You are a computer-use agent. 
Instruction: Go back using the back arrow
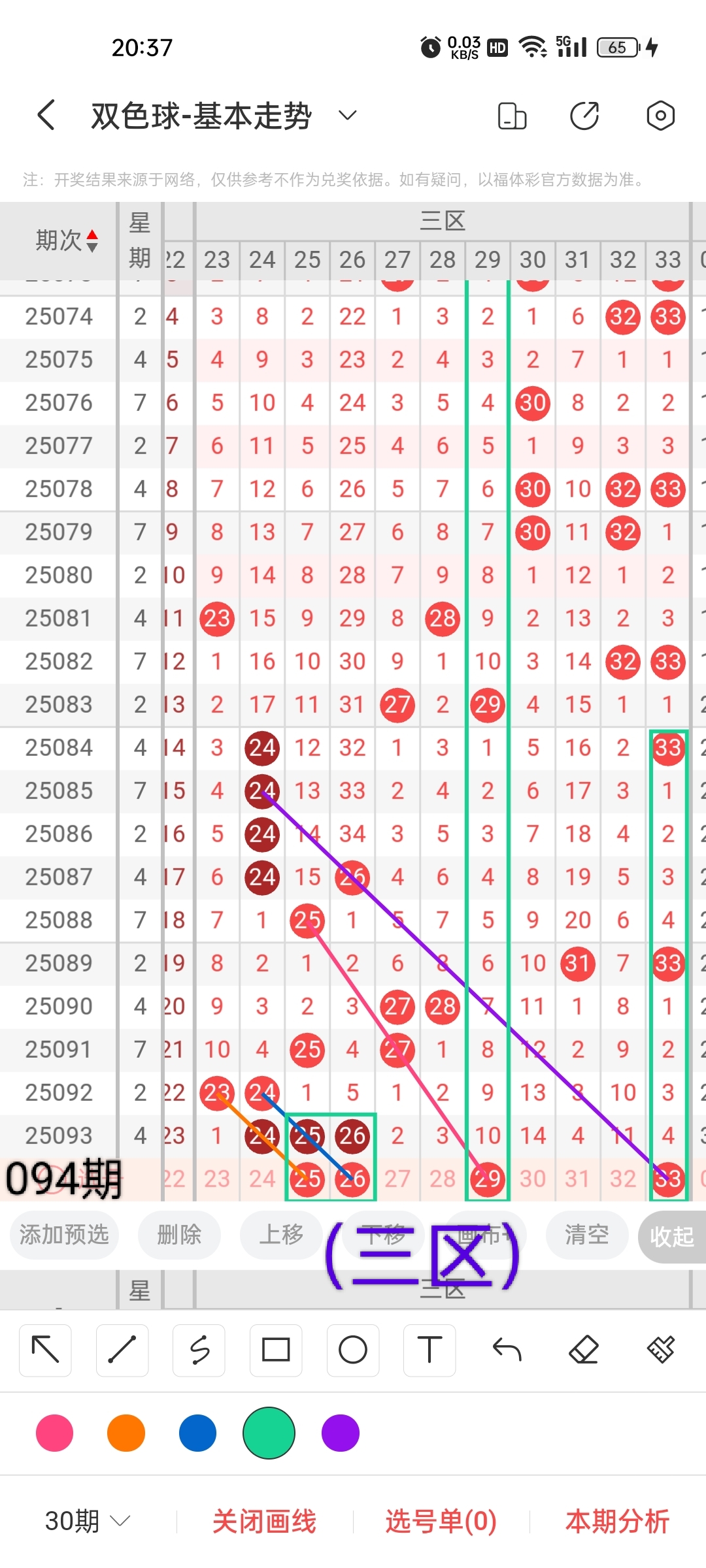tap(46, 116)
